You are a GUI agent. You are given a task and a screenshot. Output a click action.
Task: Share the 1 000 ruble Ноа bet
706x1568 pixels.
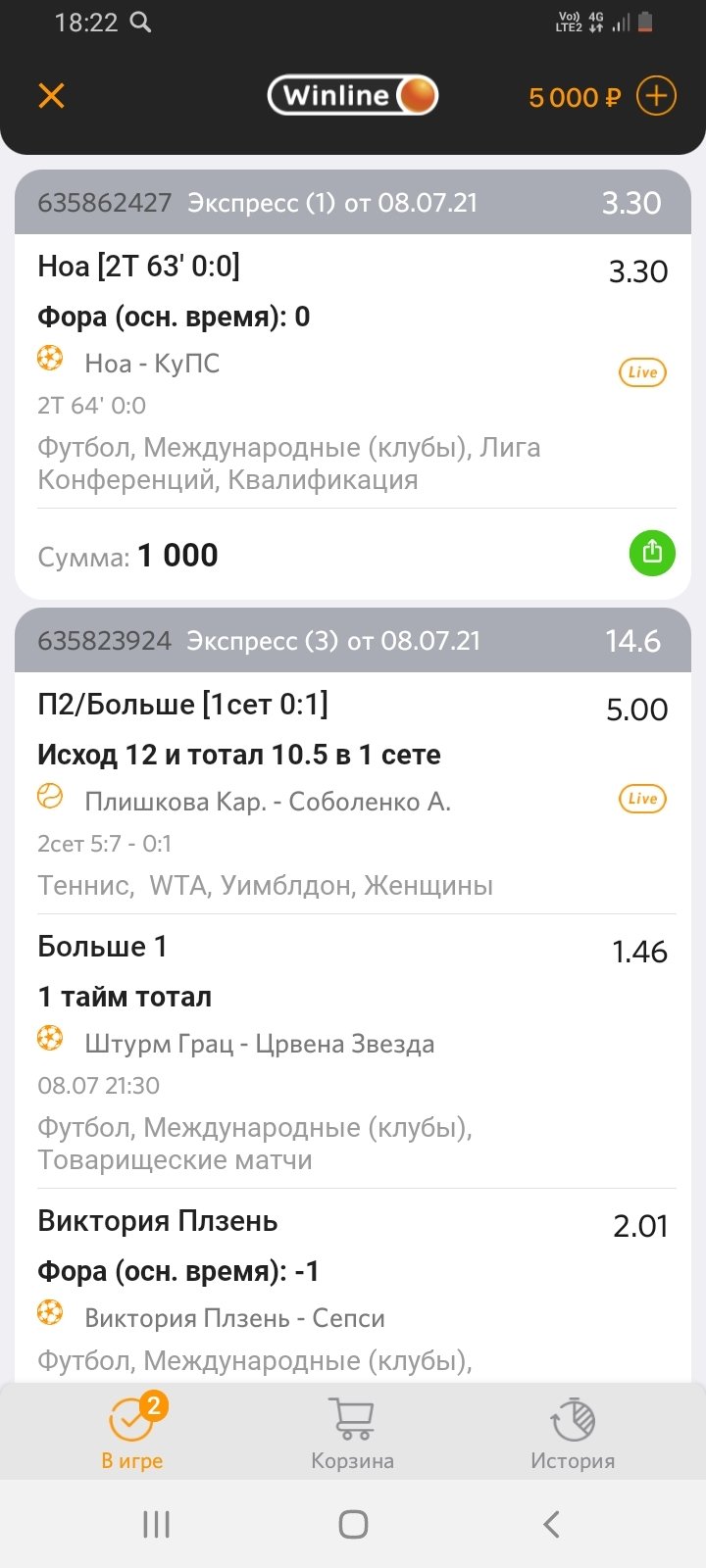pos(652,553)
